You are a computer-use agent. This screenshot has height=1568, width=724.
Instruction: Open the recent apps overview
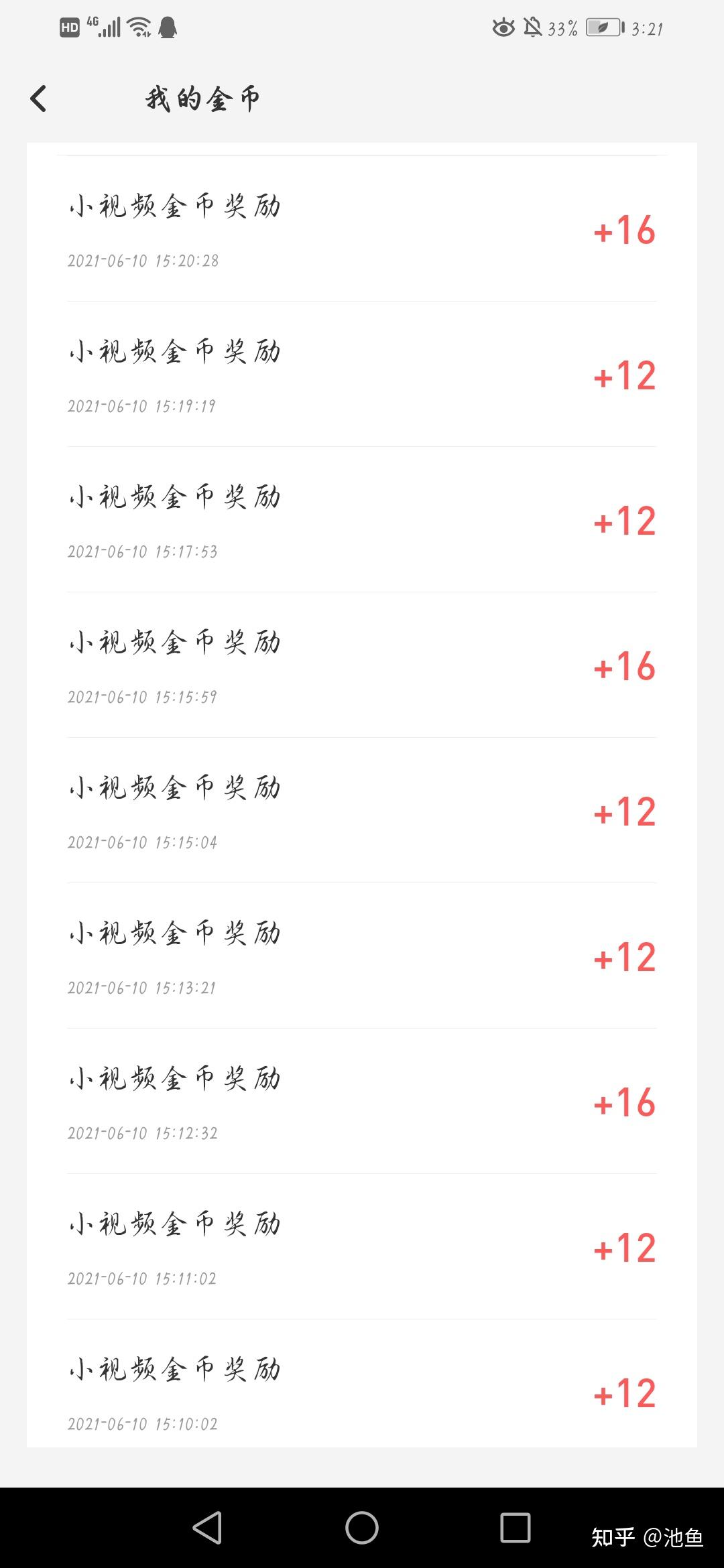pyautogui.click(x=515, y=1528)
